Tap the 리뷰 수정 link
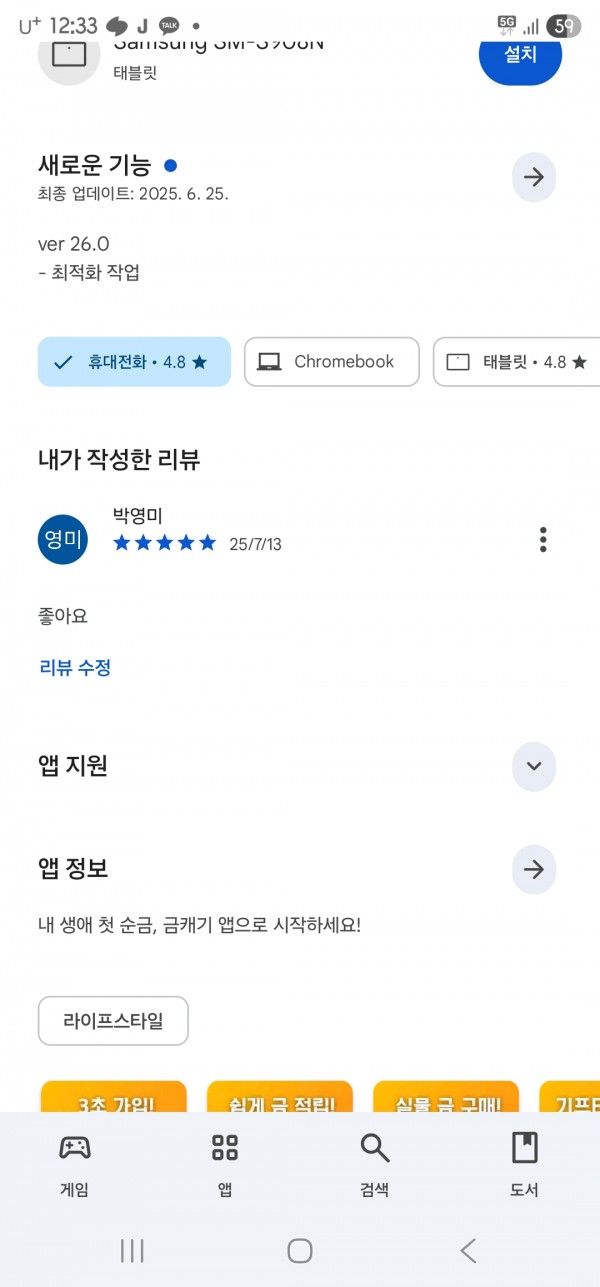Image resolution: width=600 pixels, height=1287 pixels. click(x=75, y=668)
